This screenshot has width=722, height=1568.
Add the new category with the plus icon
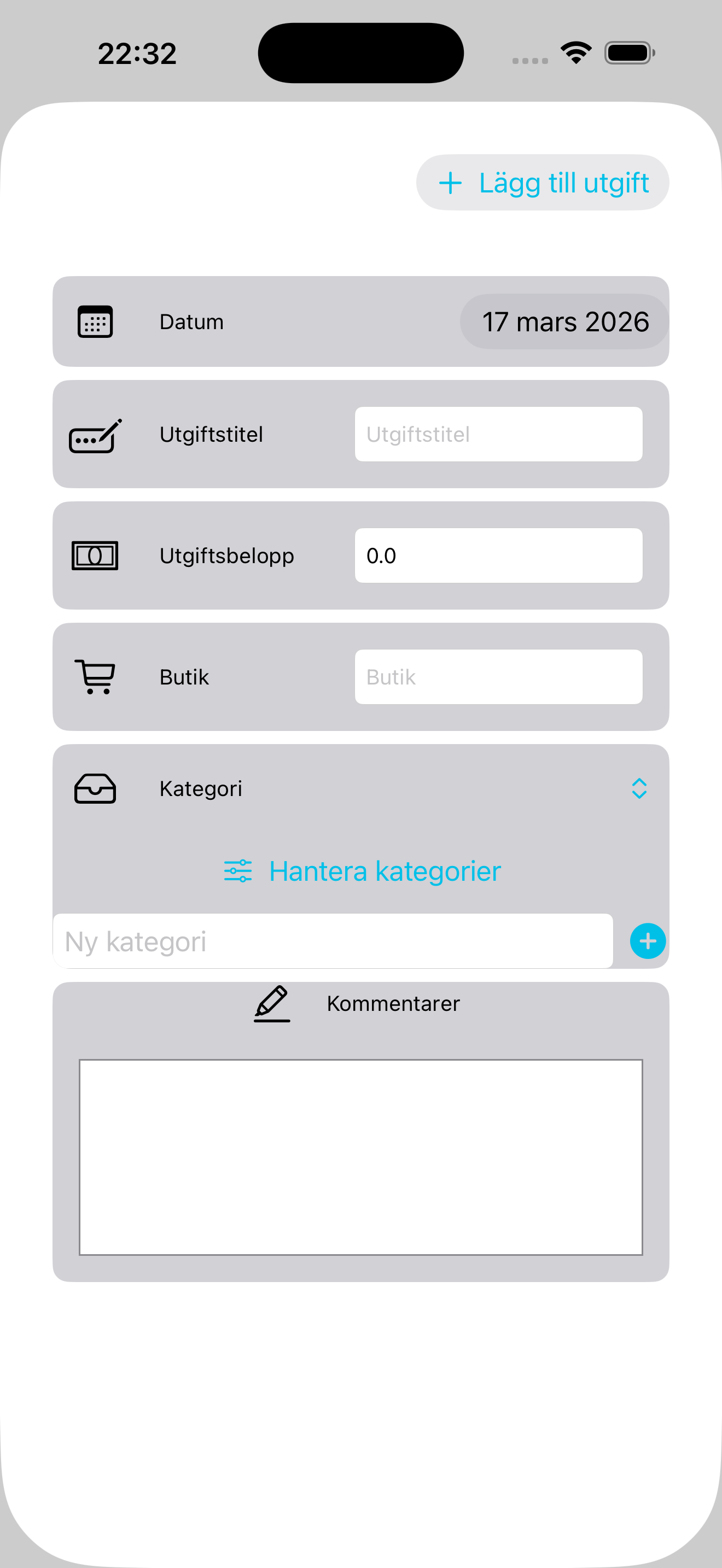pyautogui.click(x=647, y=941)
